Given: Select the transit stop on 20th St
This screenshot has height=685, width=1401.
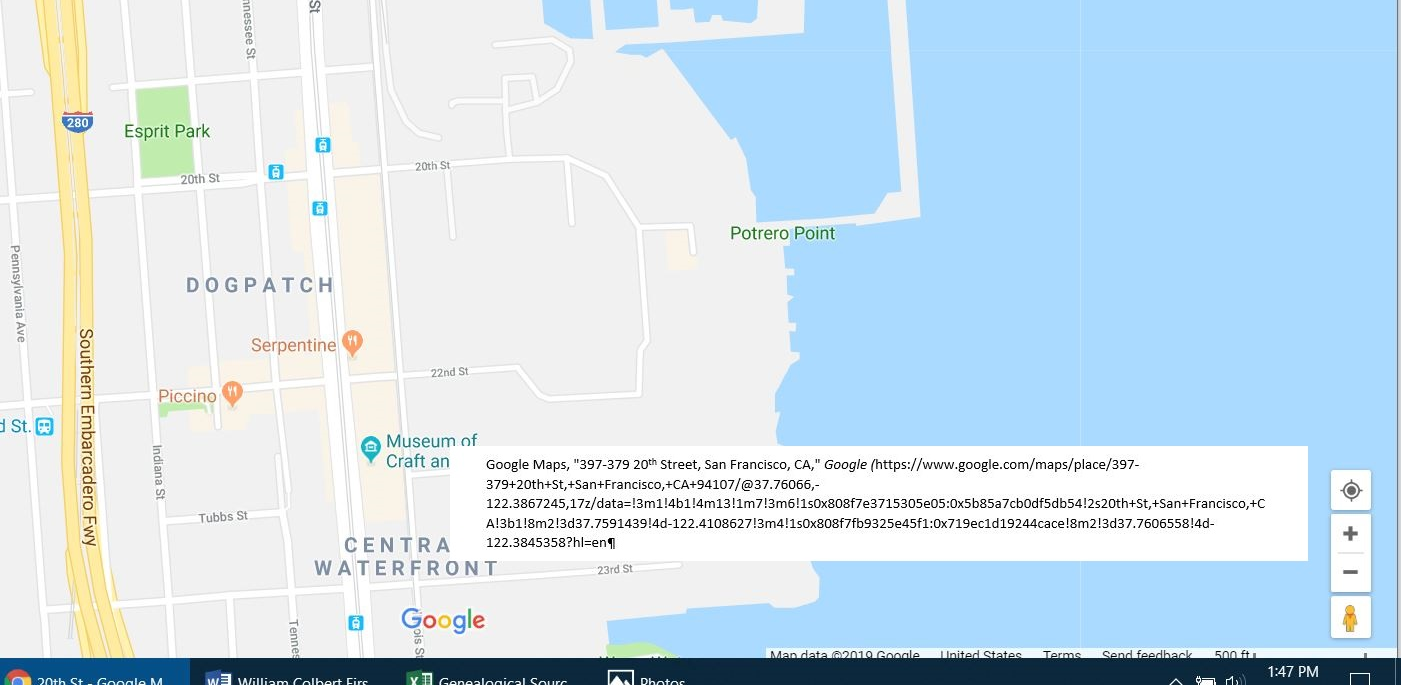Looking at the screenshot, I should (275, 172).
